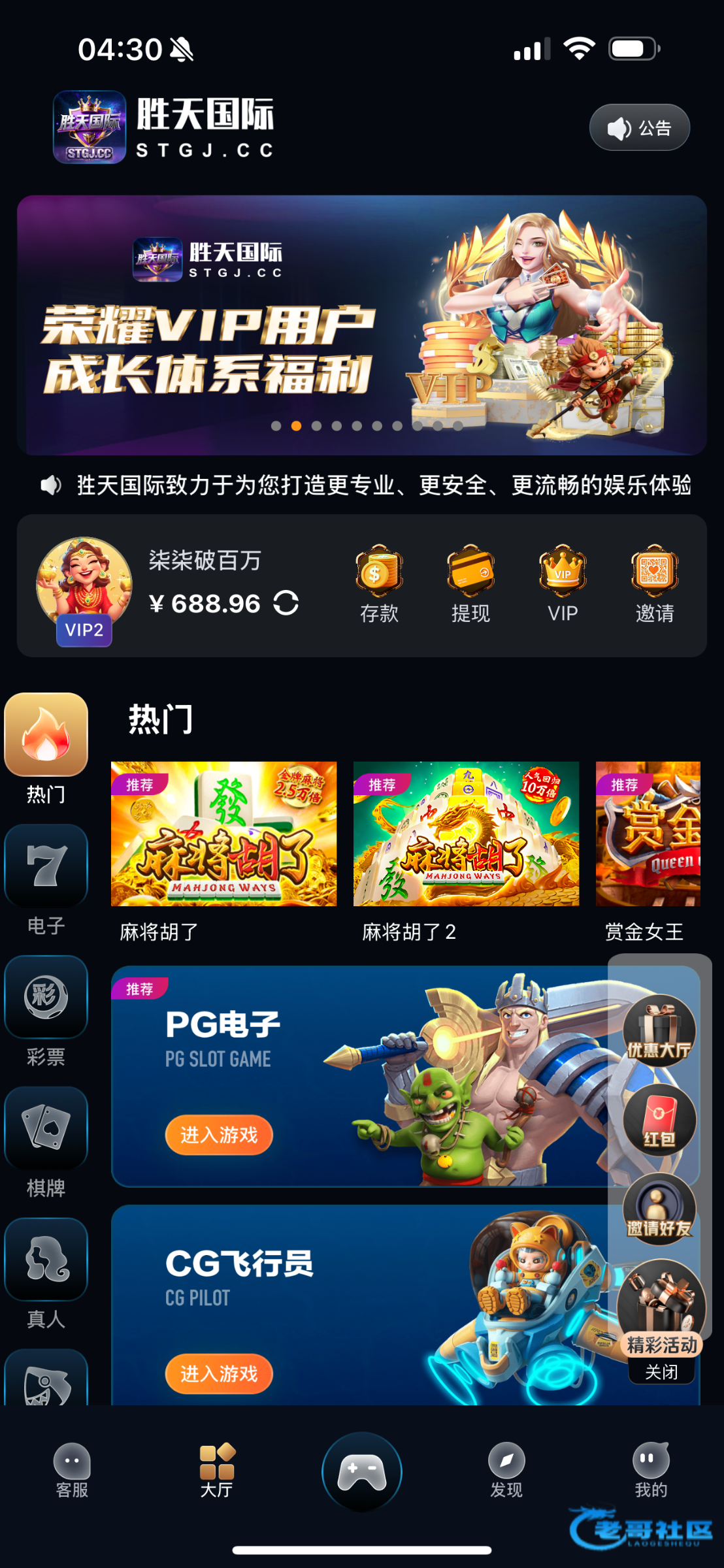Switch to the 我的 tab
Viewport: 724px width, 1568px height.
pos(651,1470)
